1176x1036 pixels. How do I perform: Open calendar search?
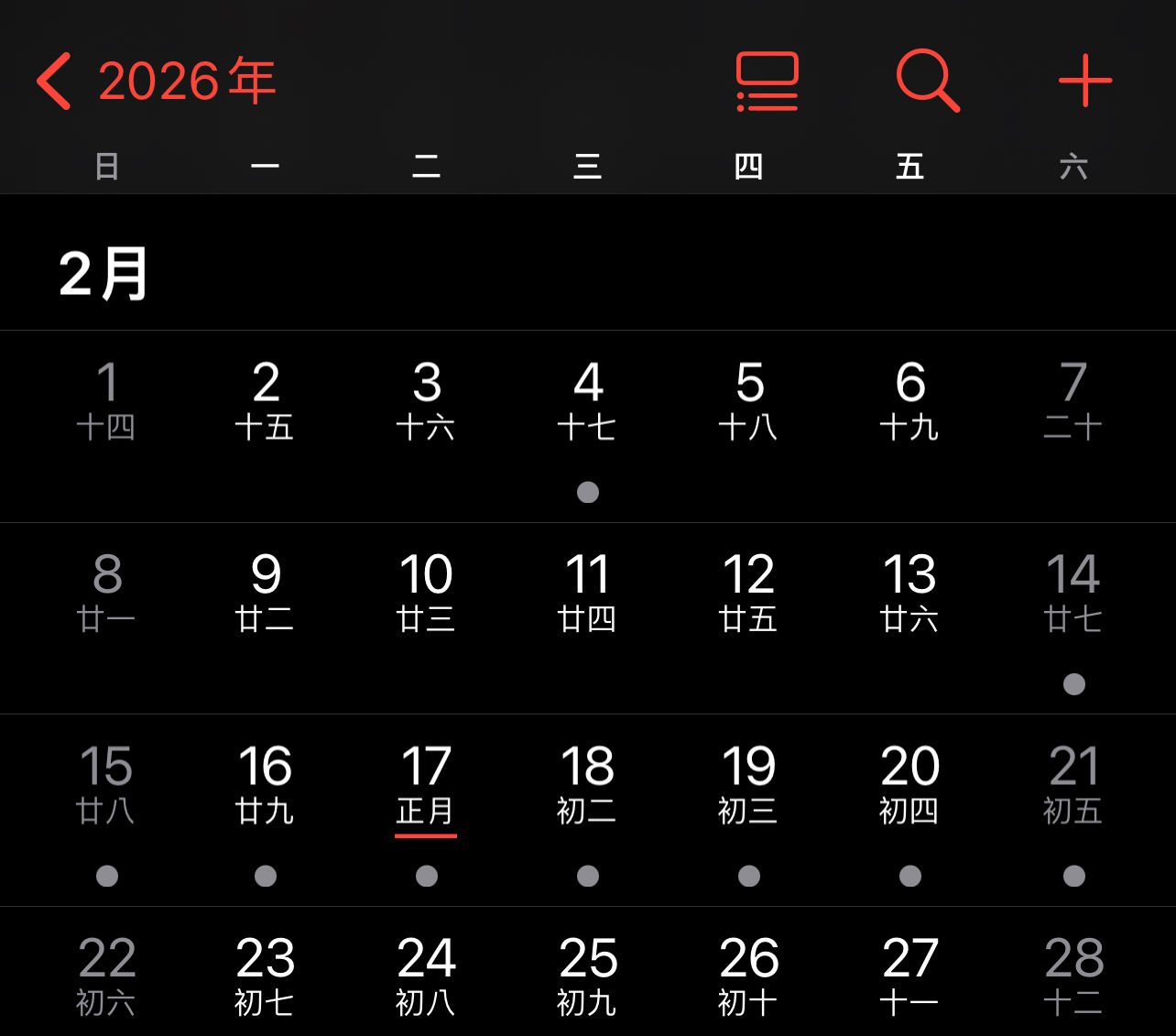pos(927,82)
